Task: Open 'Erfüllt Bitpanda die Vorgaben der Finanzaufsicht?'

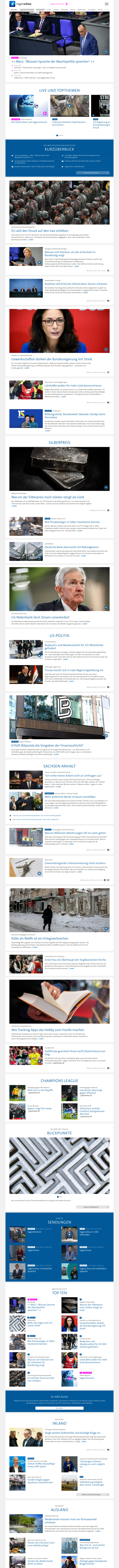Action: pos(47,745)
